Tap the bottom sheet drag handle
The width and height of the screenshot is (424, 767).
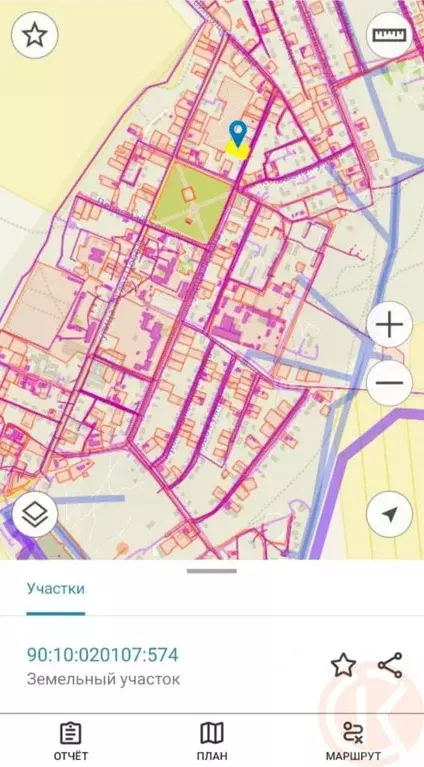(212, 571)
